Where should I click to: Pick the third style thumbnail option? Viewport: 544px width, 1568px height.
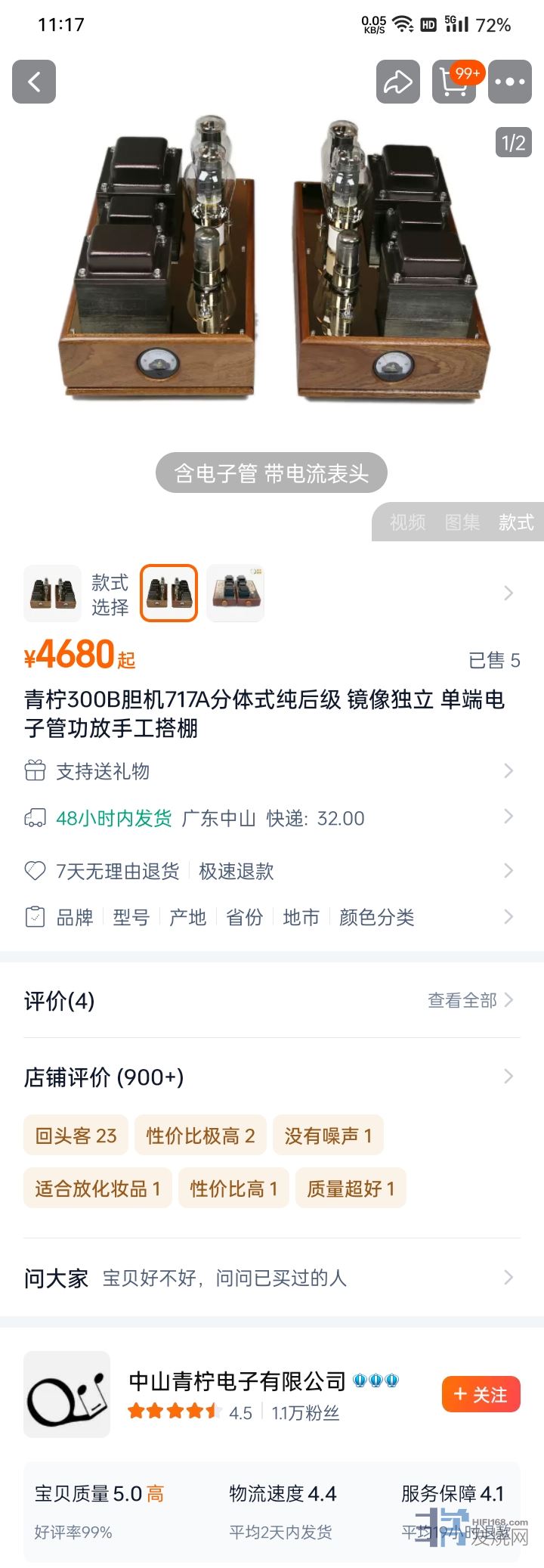235,593
